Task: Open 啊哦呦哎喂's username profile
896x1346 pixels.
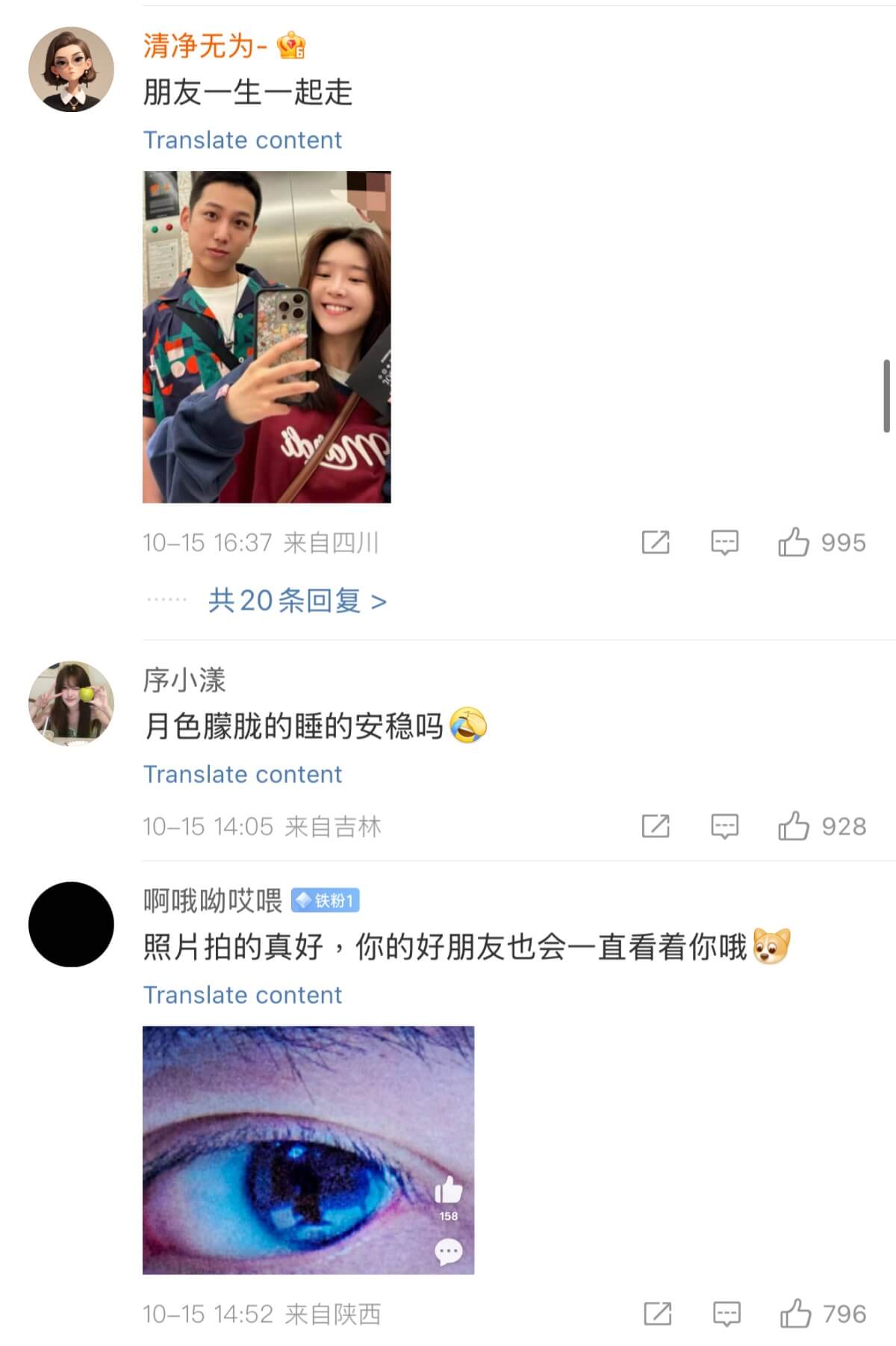Action: coord(213,901)
